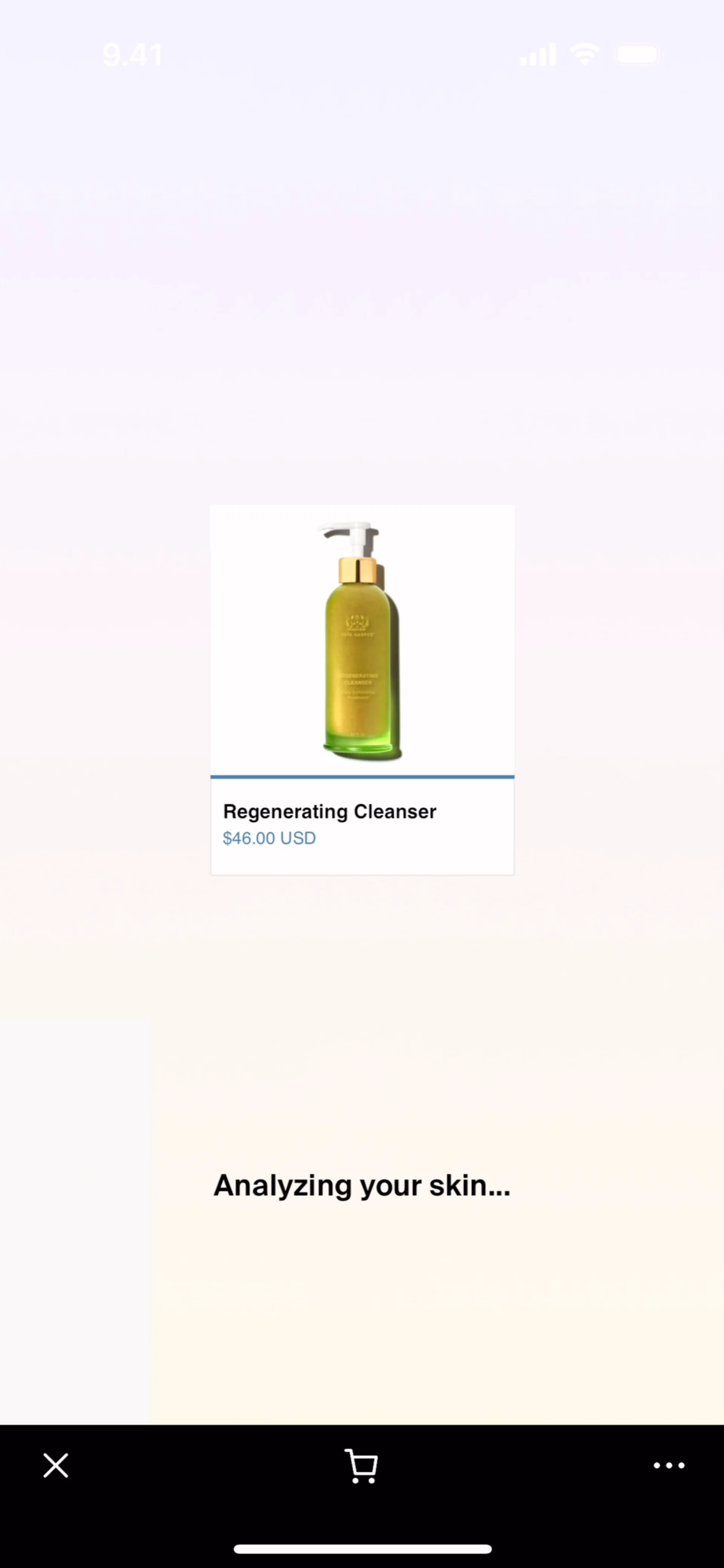Close the skin analysis view
Screen dimensions: 724x1568
55,1465
